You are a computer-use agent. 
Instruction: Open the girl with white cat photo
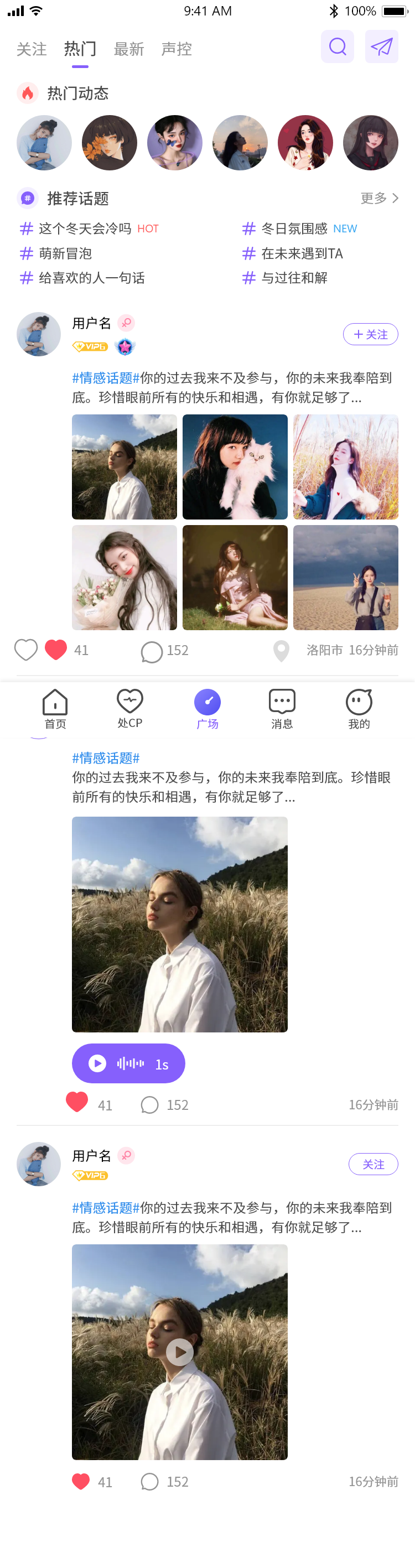[235, 467]
